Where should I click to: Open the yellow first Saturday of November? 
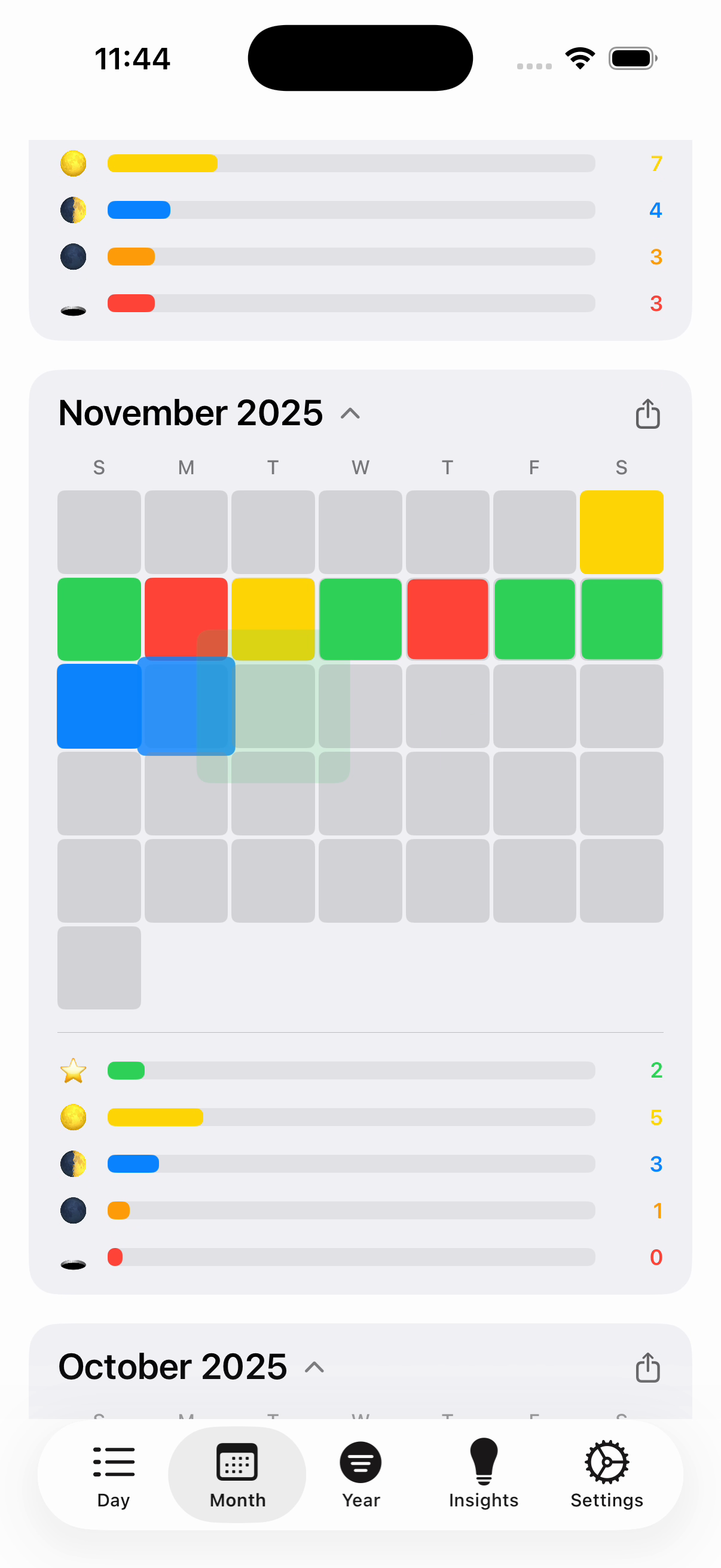click(x=621, y=532)
